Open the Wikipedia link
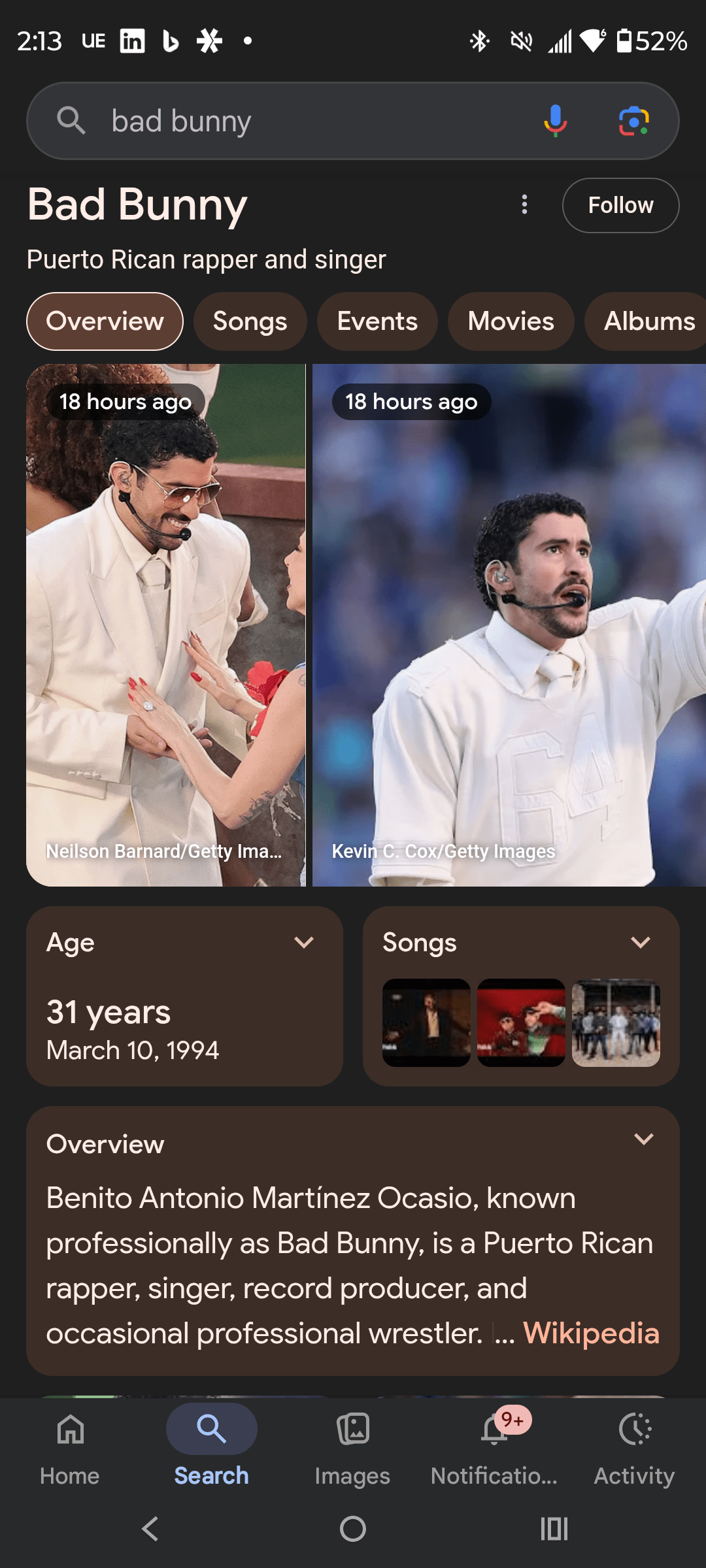706x1568 pixels. tap(591, 1333)
